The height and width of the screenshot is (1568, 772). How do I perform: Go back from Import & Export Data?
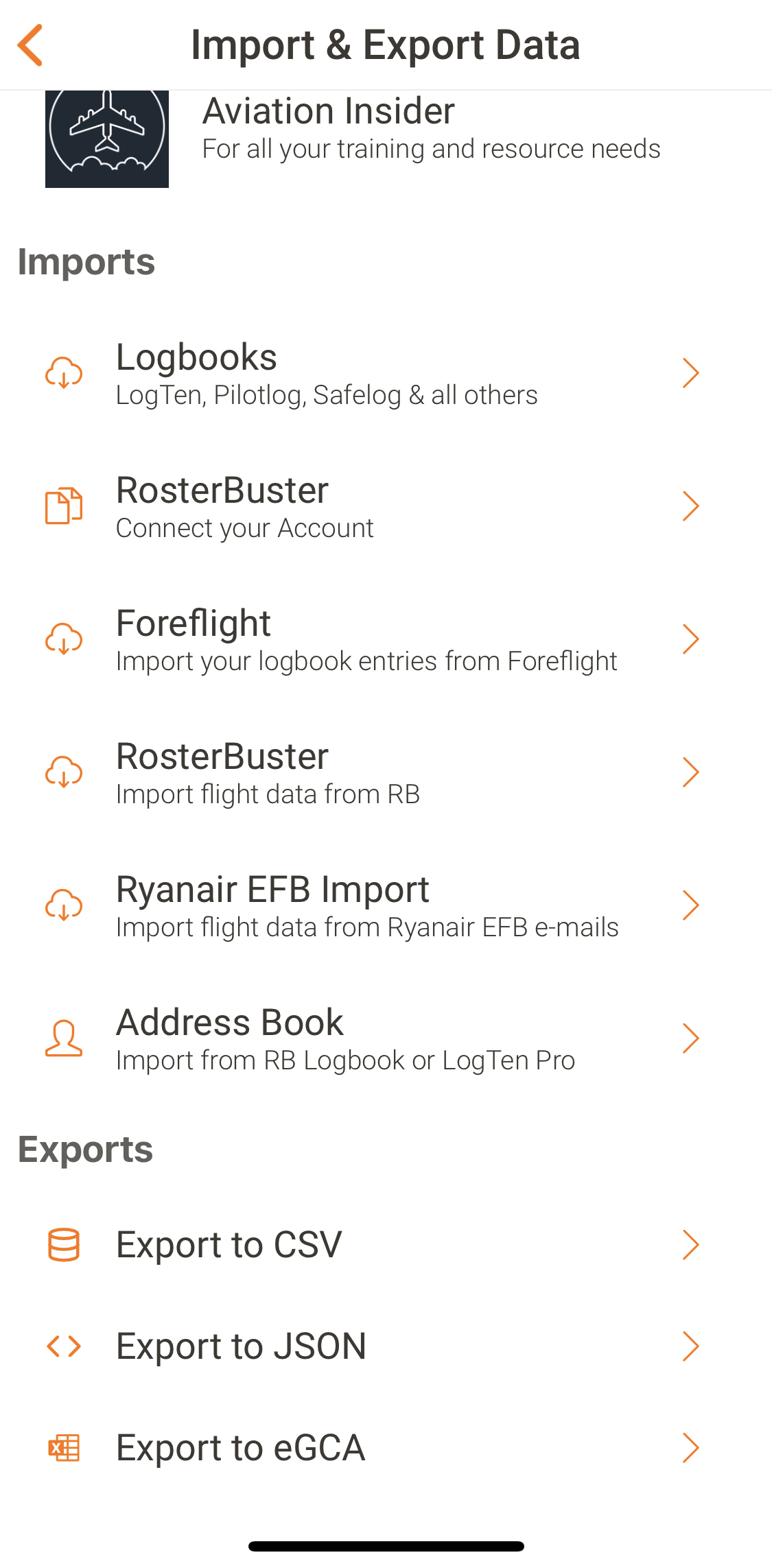(30, 45)
